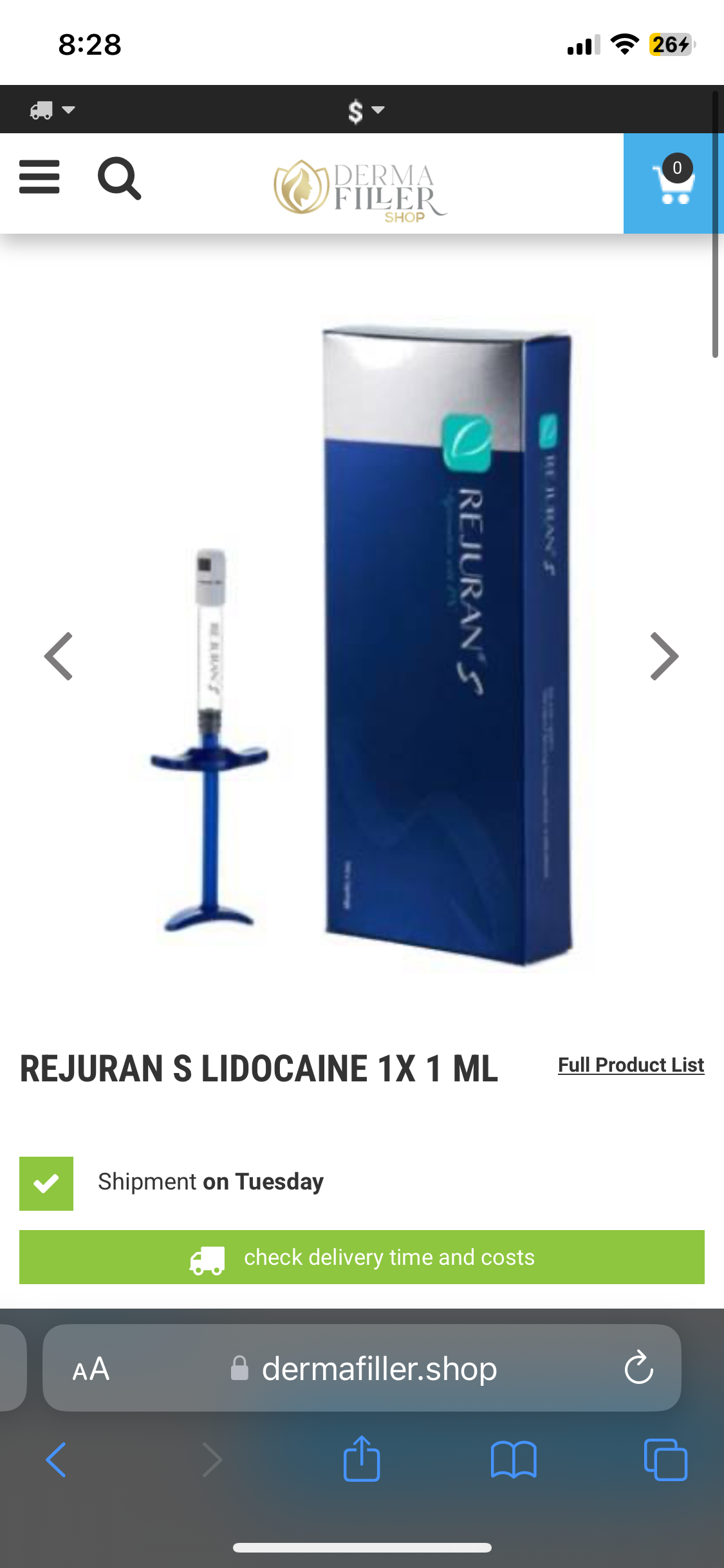Check delivery time and costs
The image size is (724, 1568).
click(x=362, y=1257)
